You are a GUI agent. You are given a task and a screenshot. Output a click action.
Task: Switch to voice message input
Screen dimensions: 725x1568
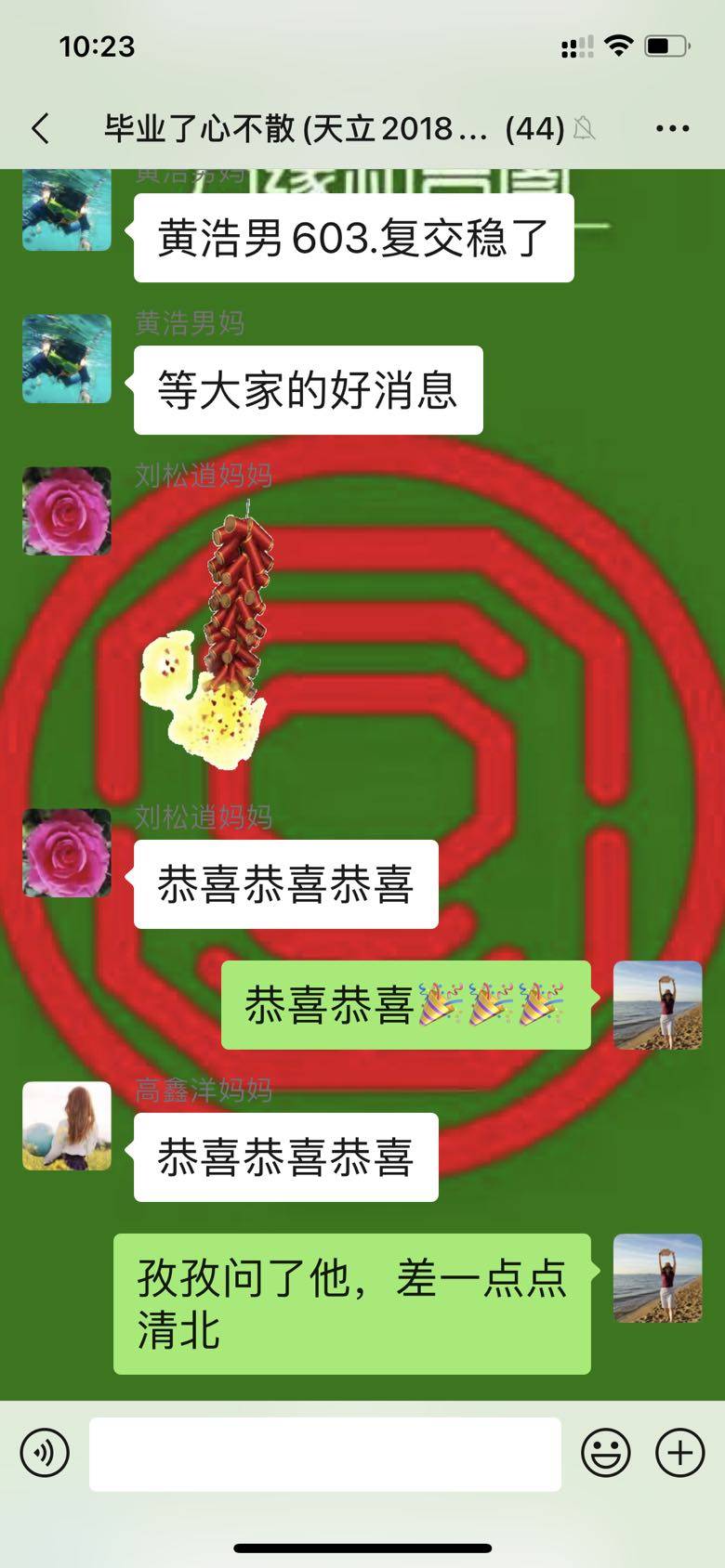pyautogui.click(x=45, y=1453)
